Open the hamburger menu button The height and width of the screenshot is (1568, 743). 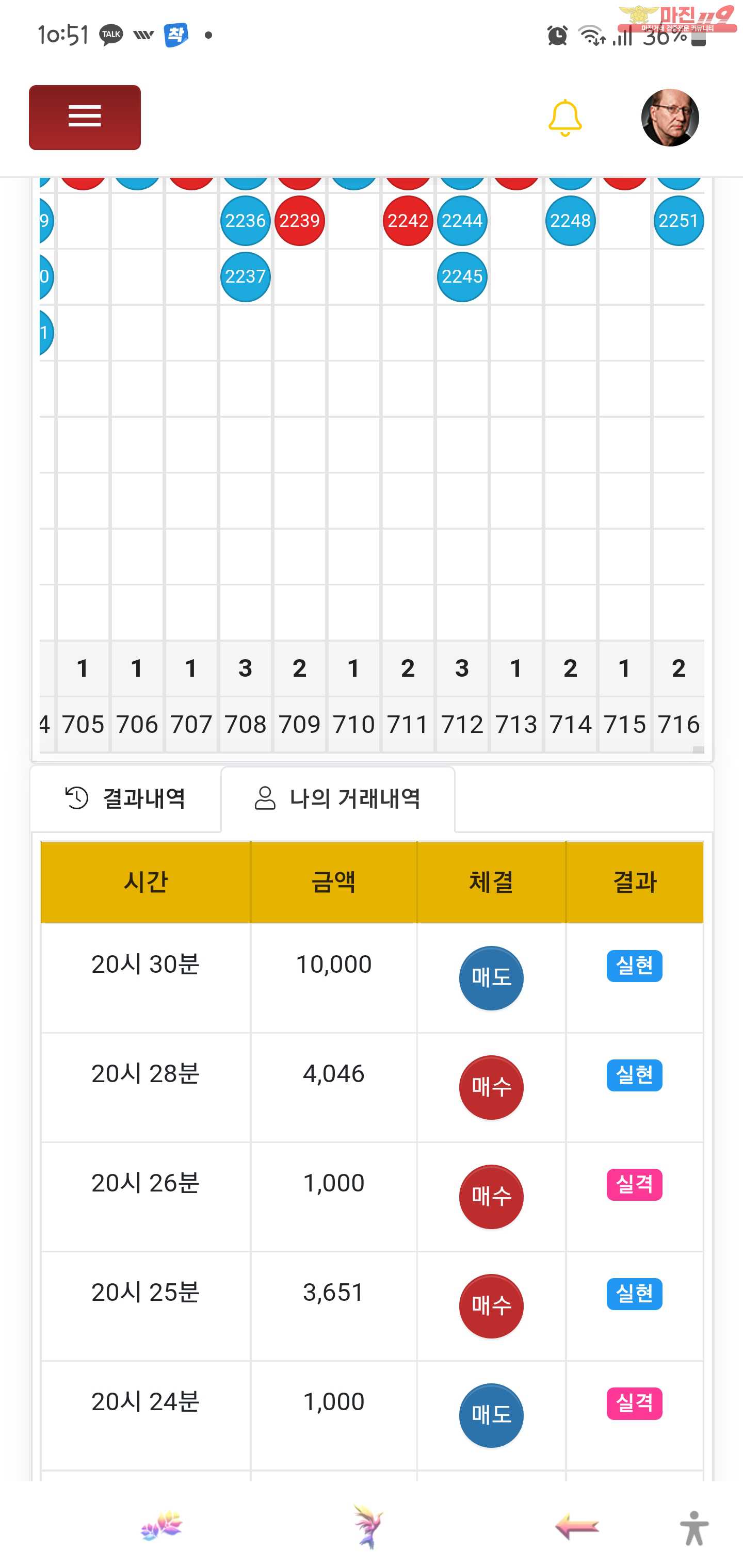(x=85, y=117)
